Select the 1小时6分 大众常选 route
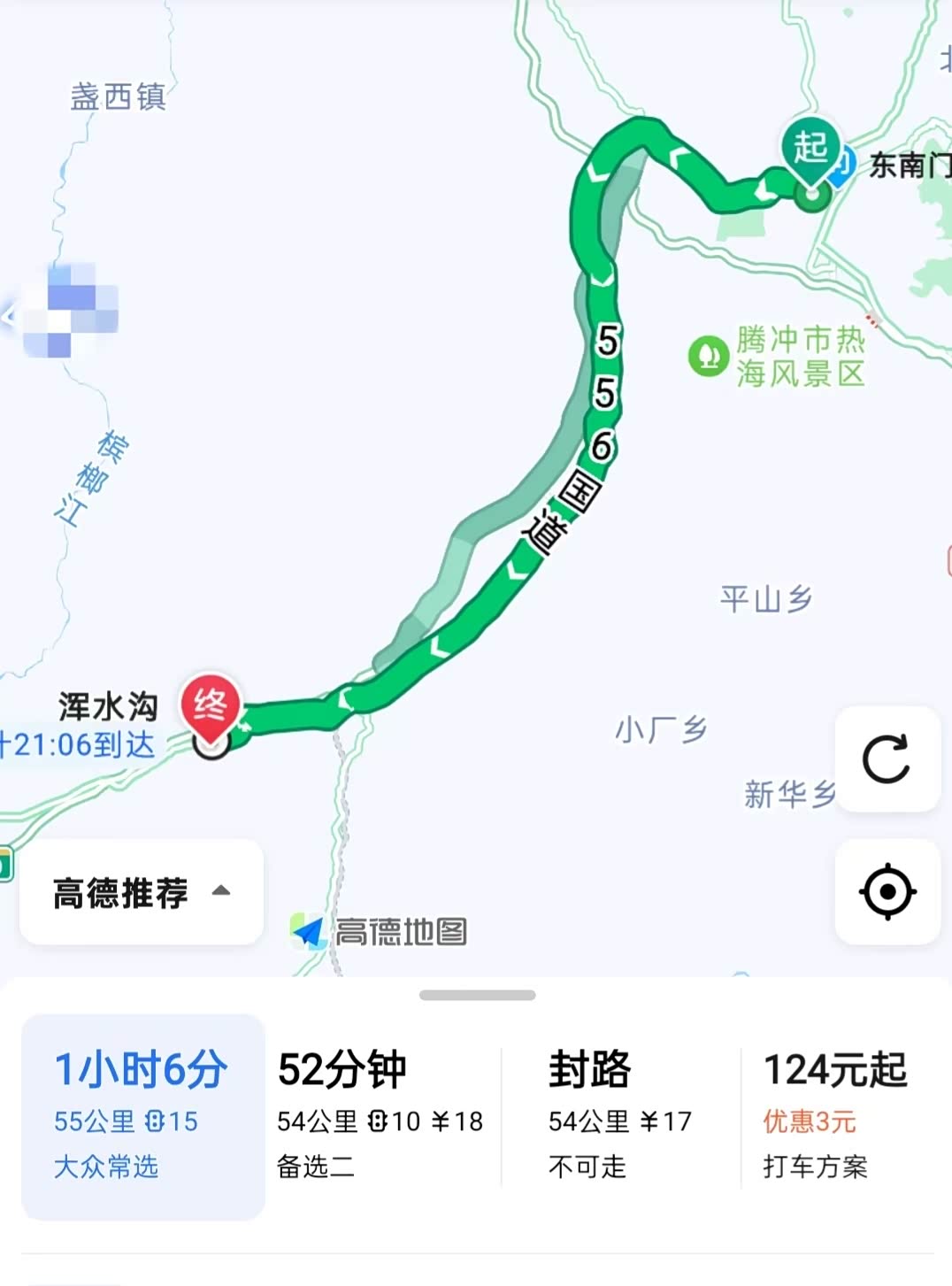This screenshot has height=1286, width=952. coord(142,1117)
